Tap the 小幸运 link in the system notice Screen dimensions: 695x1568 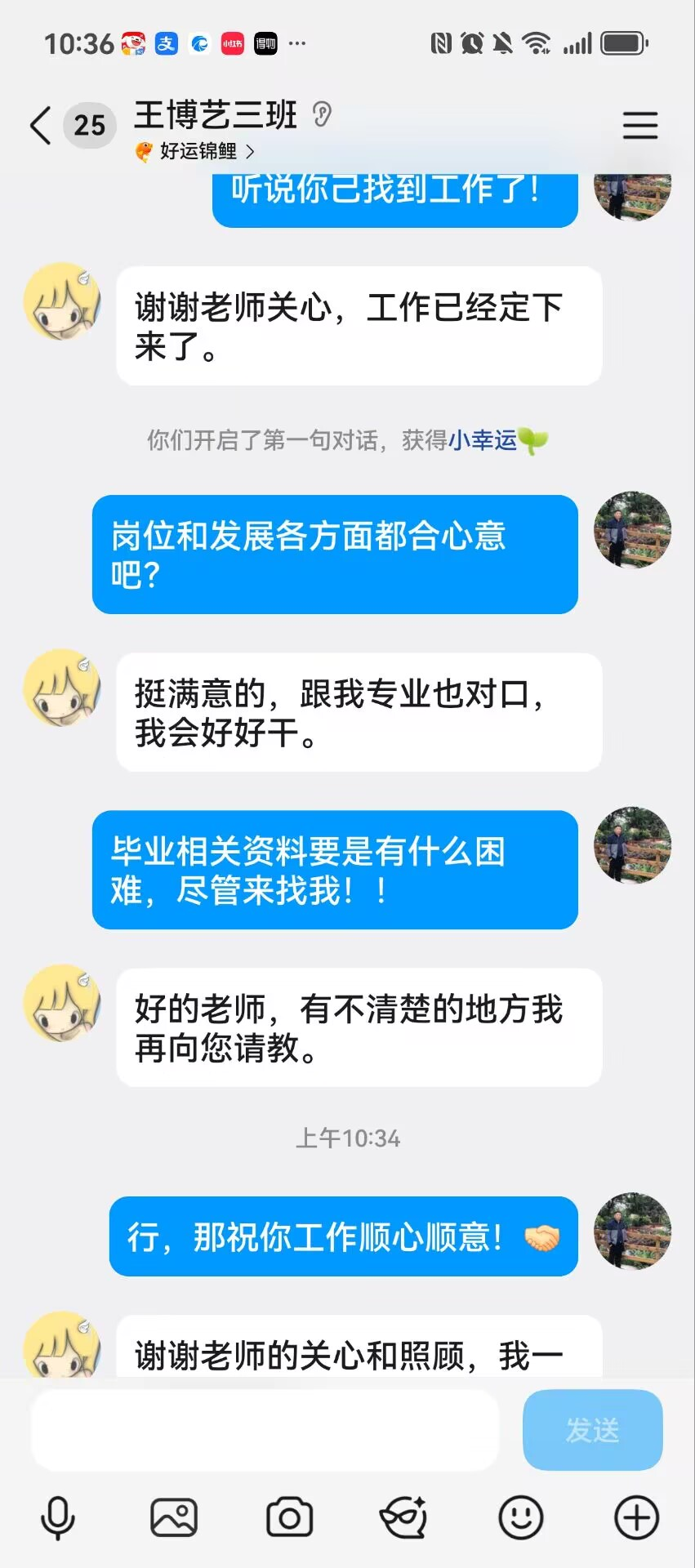coord(482,441)
